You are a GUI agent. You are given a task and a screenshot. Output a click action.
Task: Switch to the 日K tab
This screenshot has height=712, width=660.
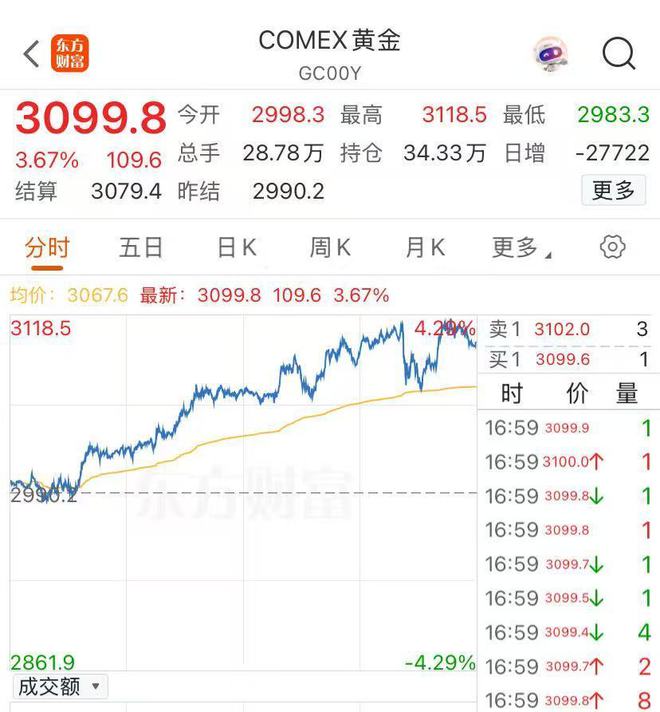[237, 247]
